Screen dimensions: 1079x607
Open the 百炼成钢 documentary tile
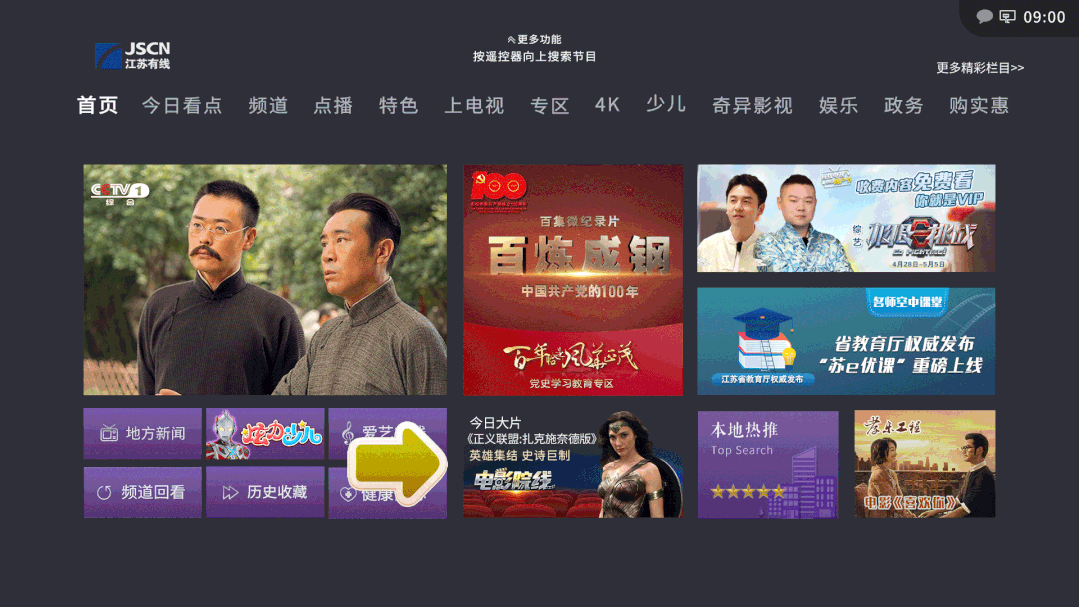pyautogui.click(x=573, y=280)
